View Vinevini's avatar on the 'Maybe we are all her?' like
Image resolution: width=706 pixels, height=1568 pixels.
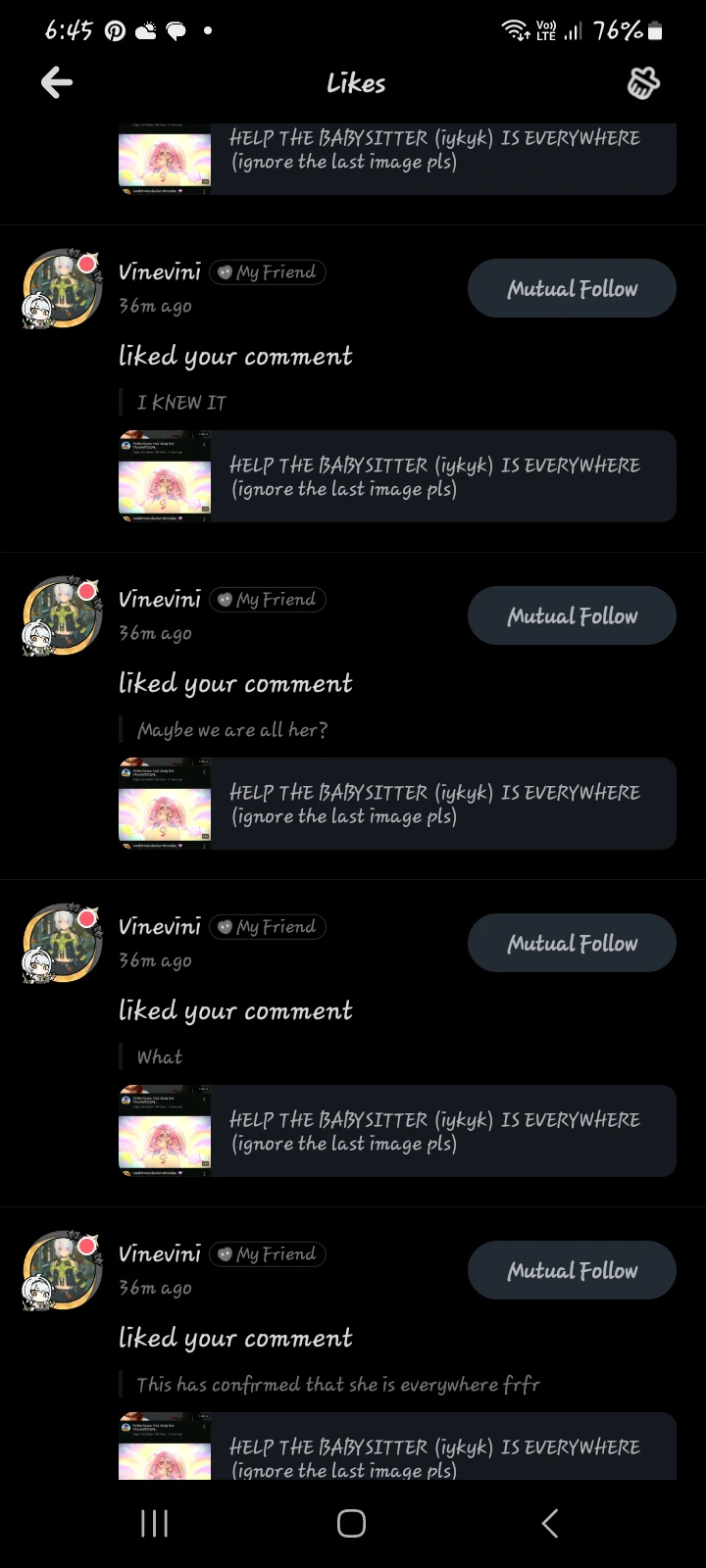coord(63,615)
